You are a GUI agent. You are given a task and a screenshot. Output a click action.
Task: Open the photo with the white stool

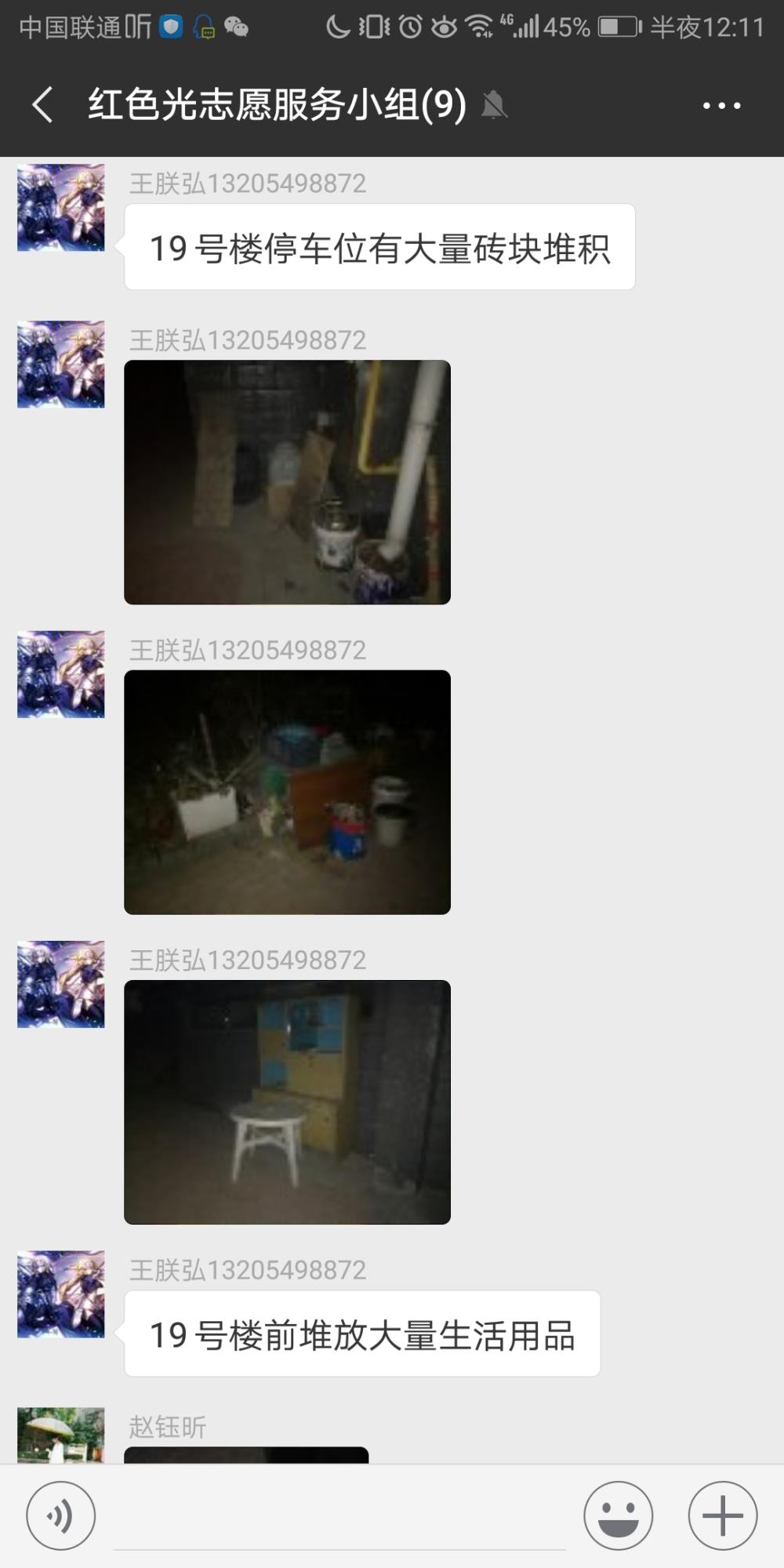point(287,1102)
